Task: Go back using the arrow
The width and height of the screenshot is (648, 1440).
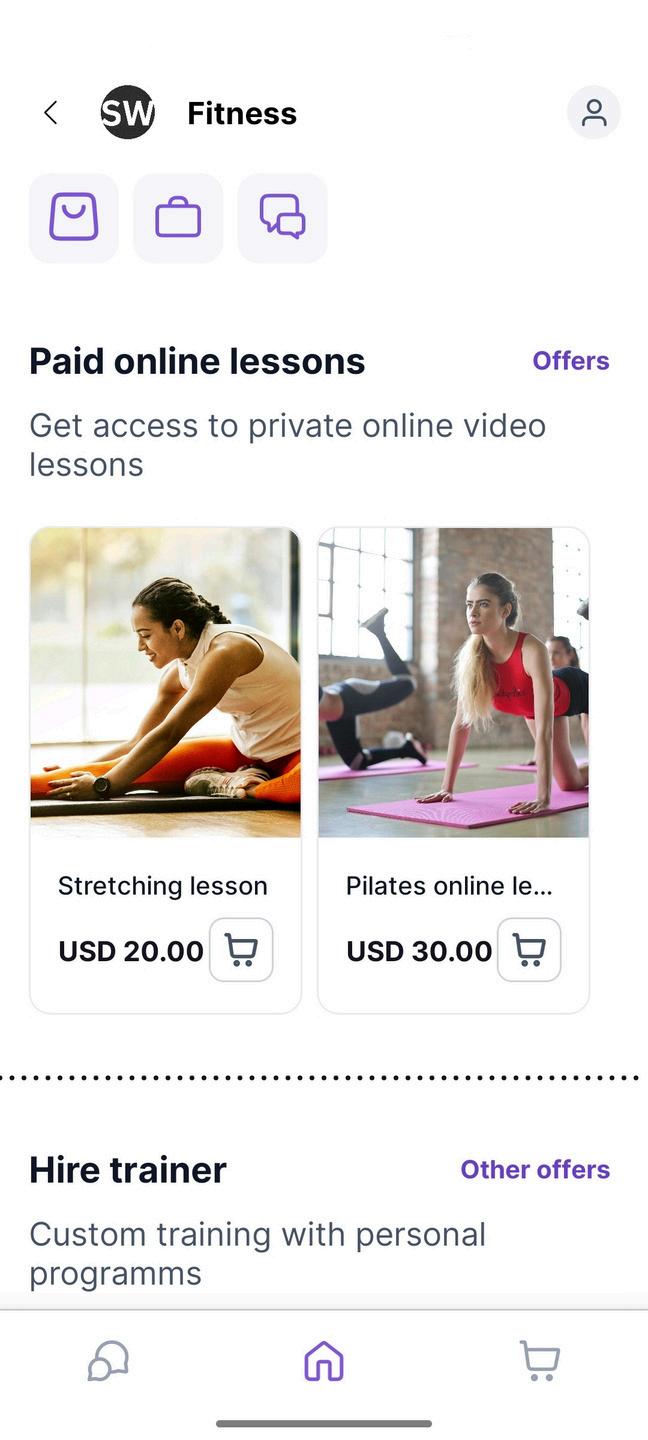Action: [51, 113]
